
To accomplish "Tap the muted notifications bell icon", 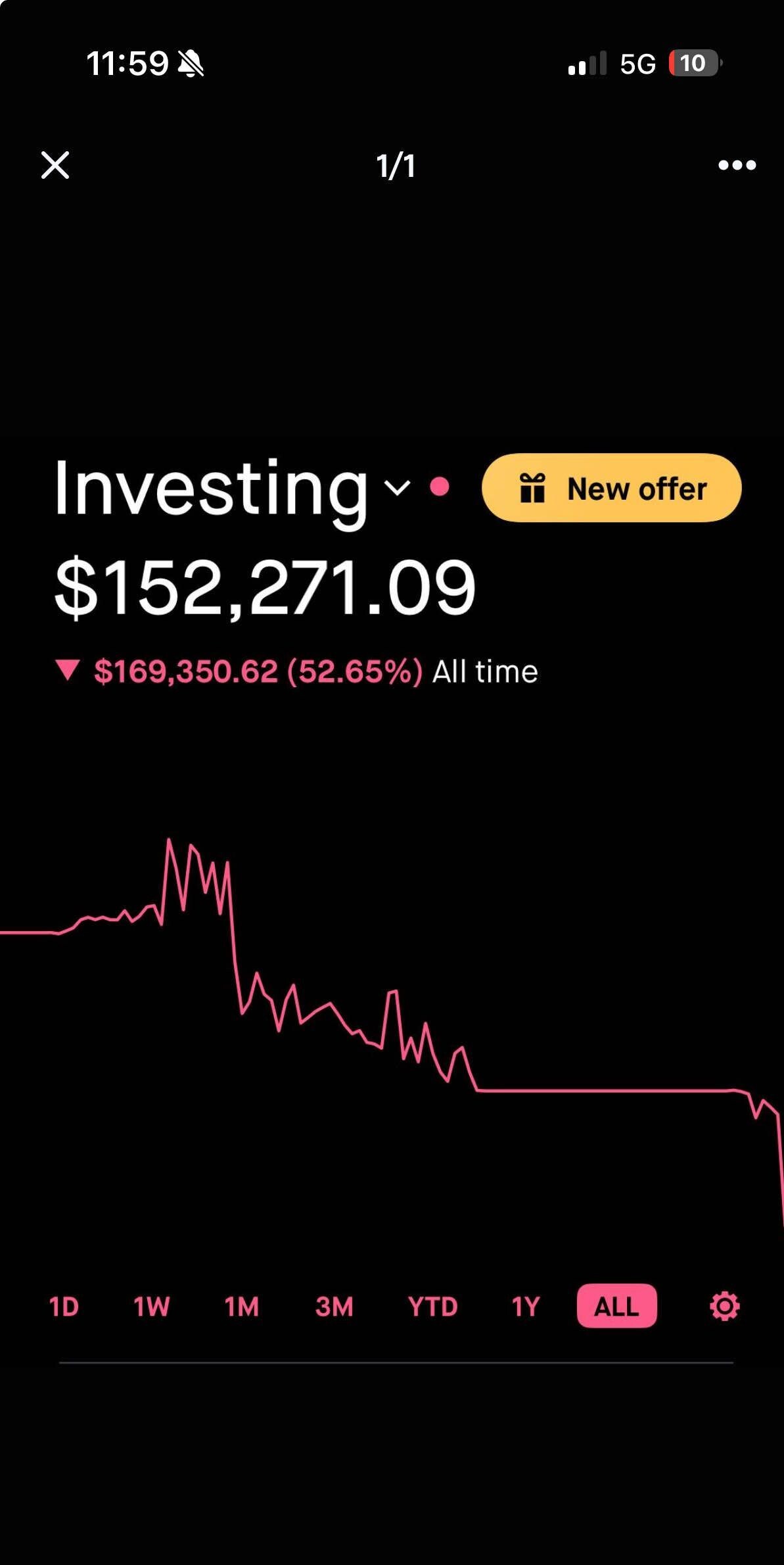I will (191, 62).
